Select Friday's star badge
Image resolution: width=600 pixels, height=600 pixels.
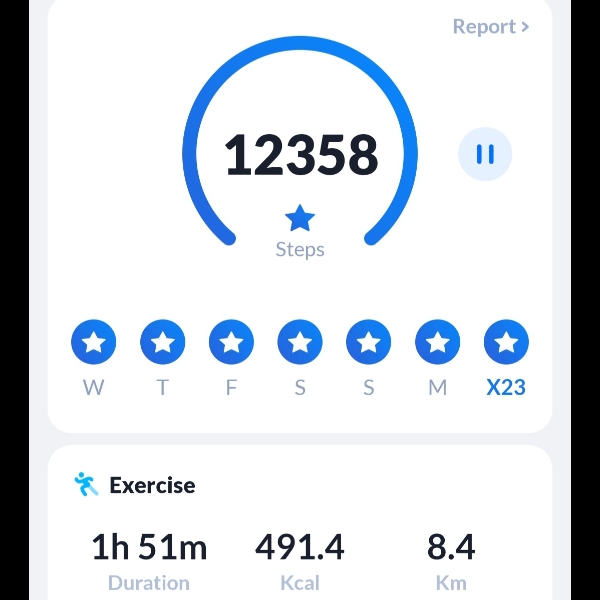coord(231,343)
